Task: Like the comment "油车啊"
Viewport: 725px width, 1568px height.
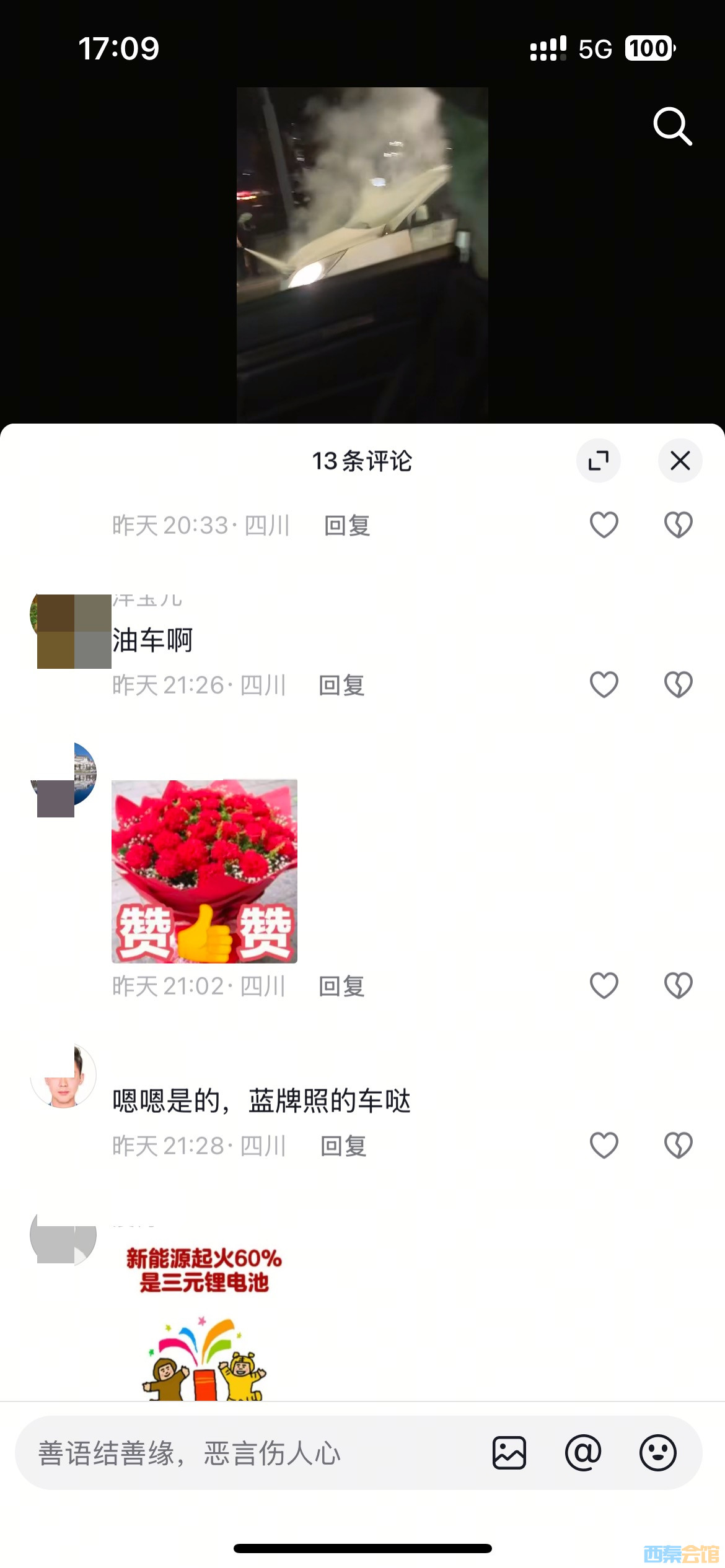Action: click(x=604, y=685)
